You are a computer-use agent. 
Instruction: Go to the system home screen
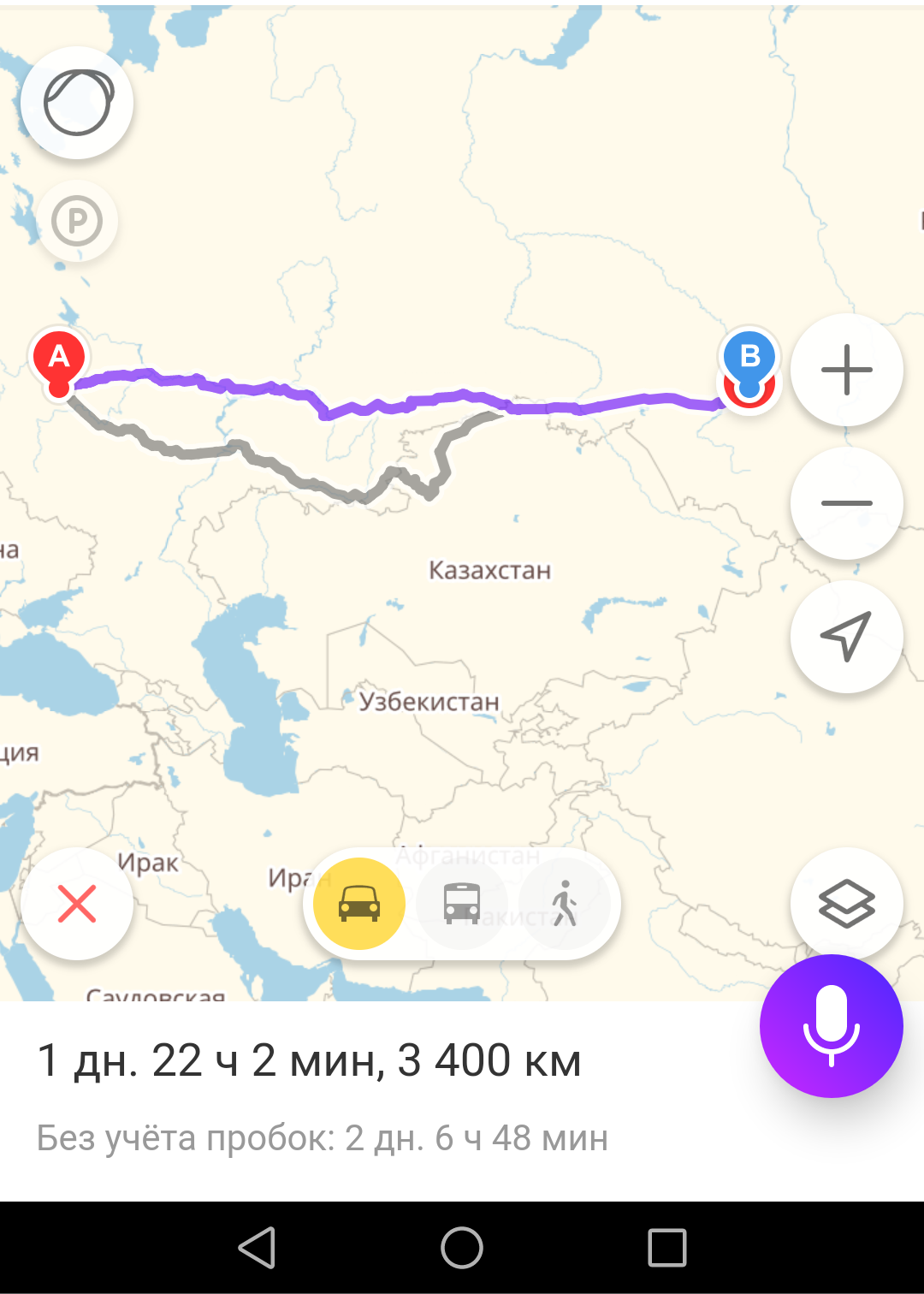tap(462, 1248)
